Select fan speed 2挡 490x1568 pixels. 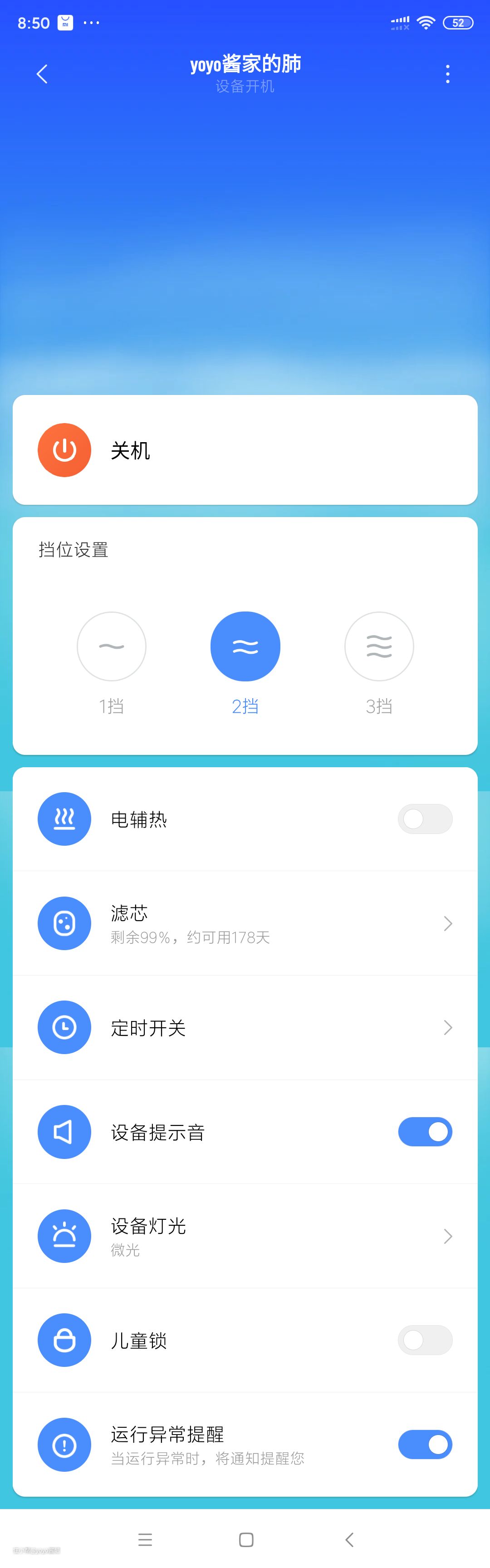(x=245, y=646)
